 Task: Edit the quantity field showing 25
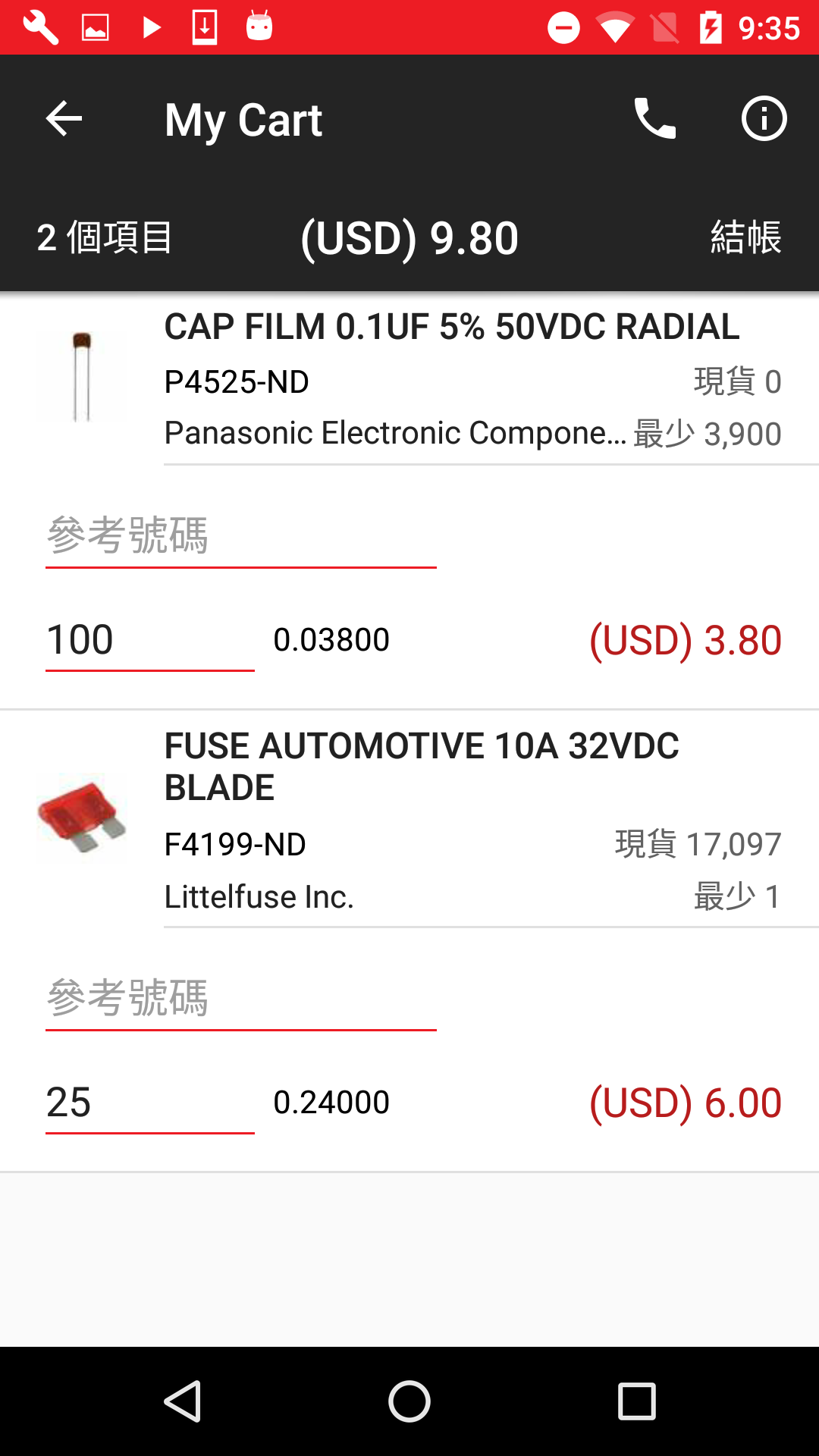coord(150,1103)
